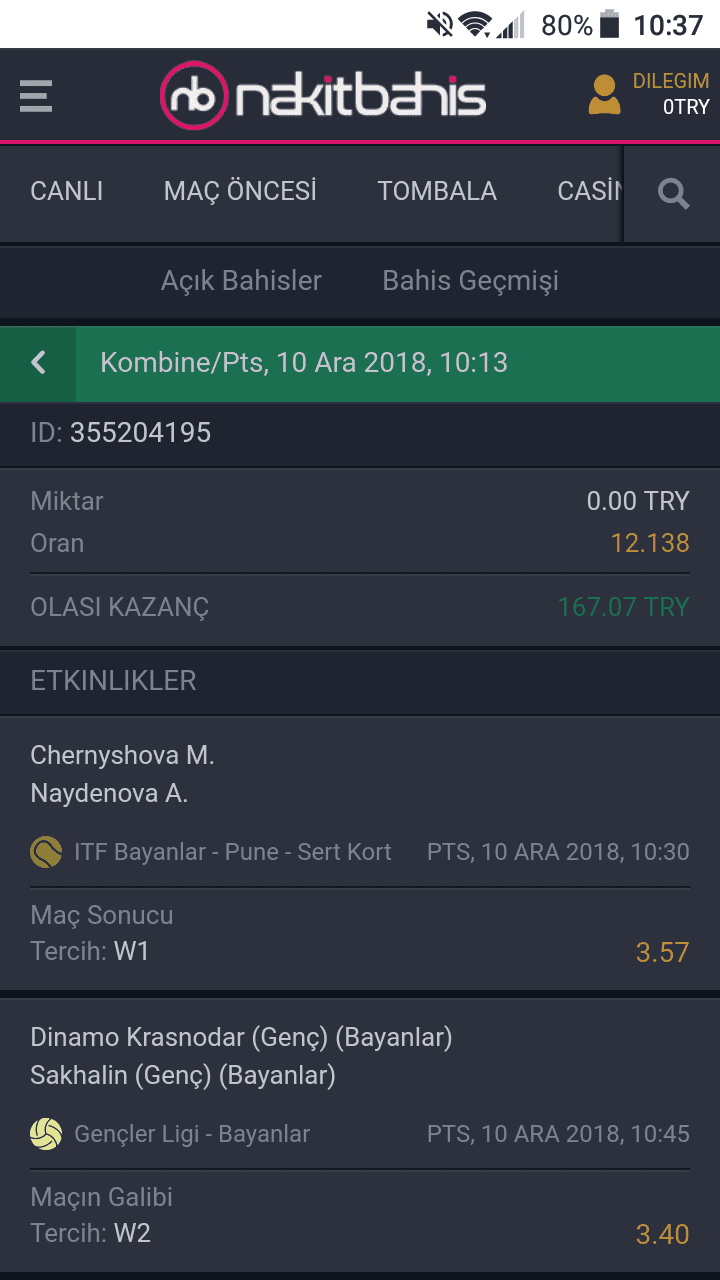Open the DILEGIM account profile
Screen dimensions: 720x1280
point(650,94)
